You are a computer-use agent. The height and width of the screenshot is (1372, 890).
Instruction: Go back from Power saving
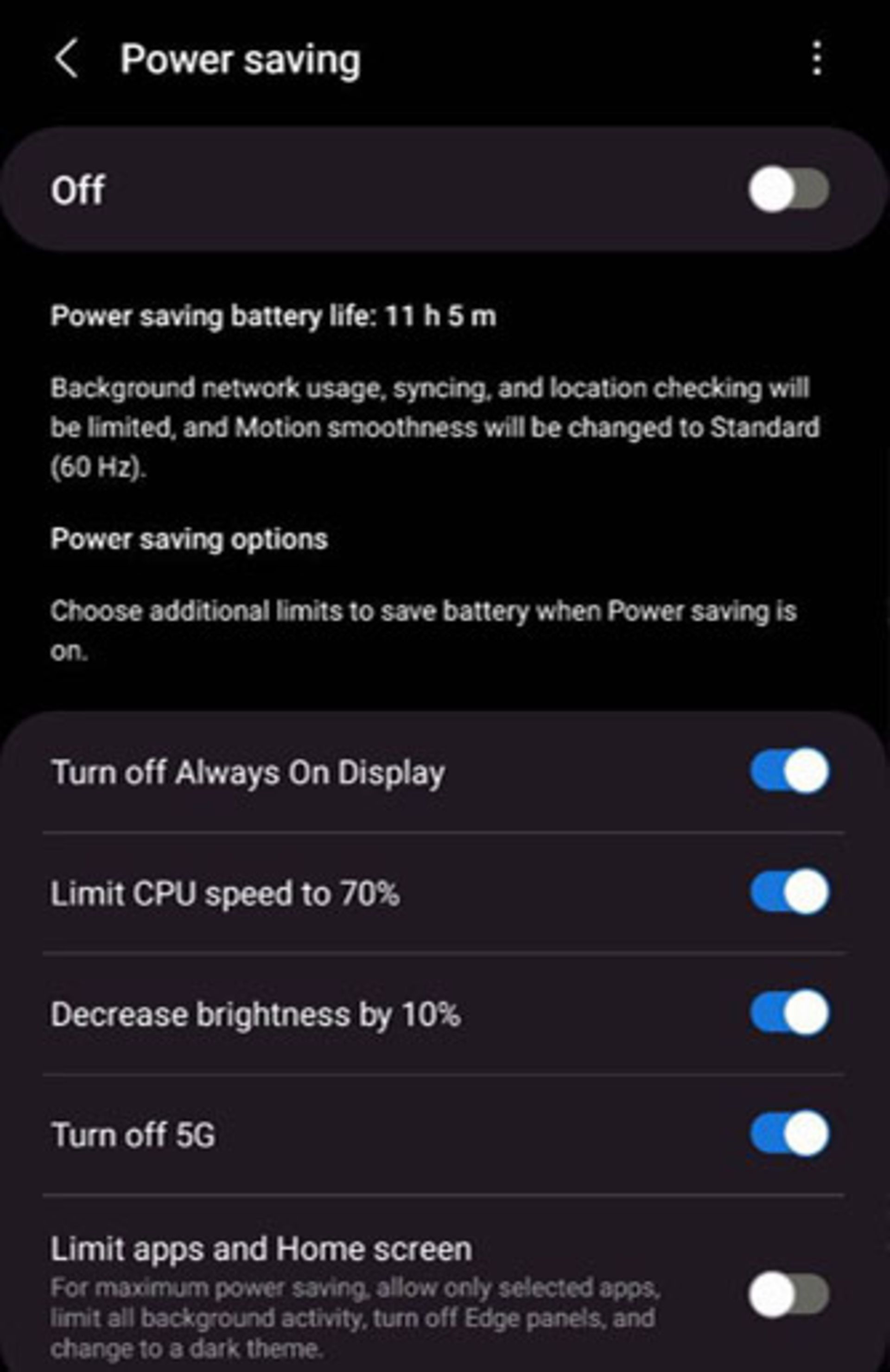[67, 59]
